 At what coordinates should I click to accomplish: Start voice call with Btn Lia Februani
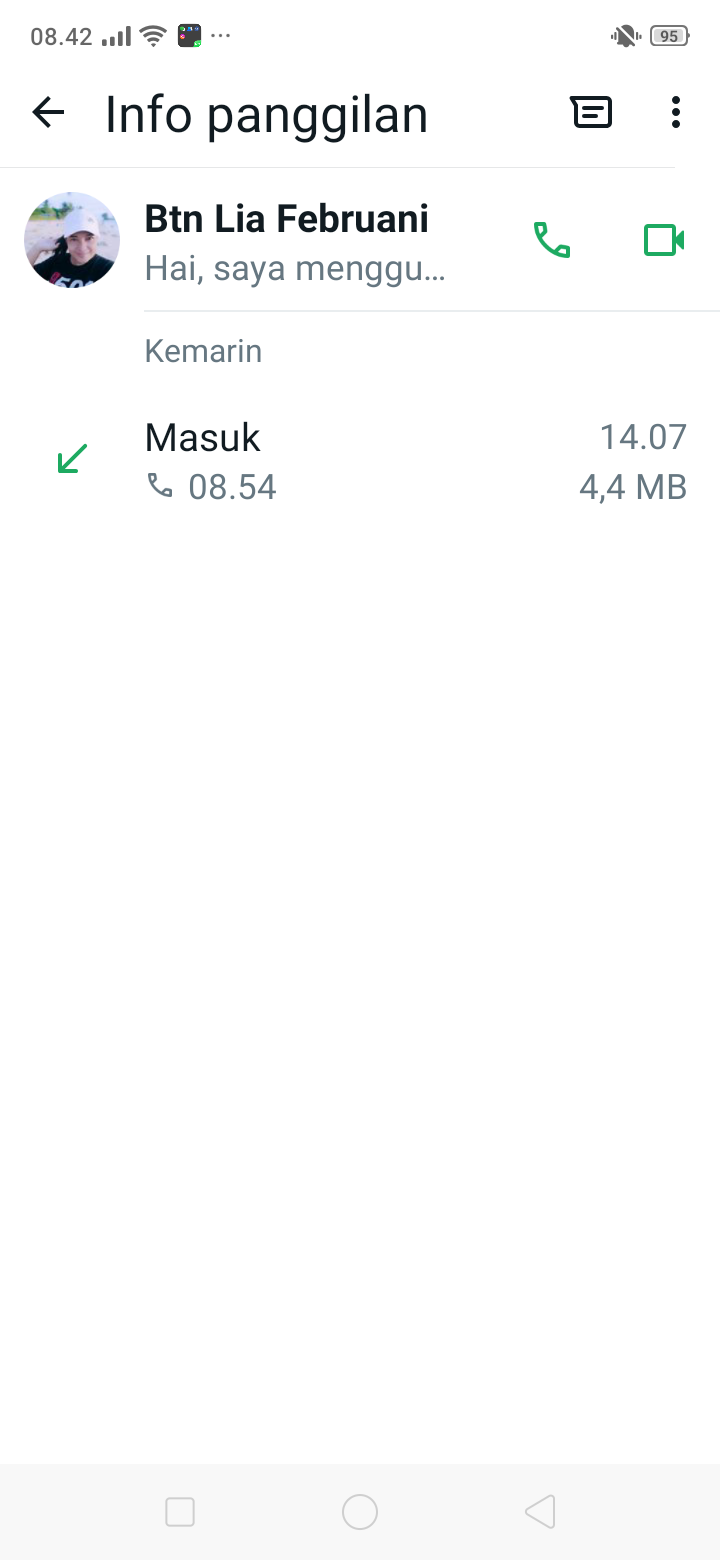tap(551, 240)
